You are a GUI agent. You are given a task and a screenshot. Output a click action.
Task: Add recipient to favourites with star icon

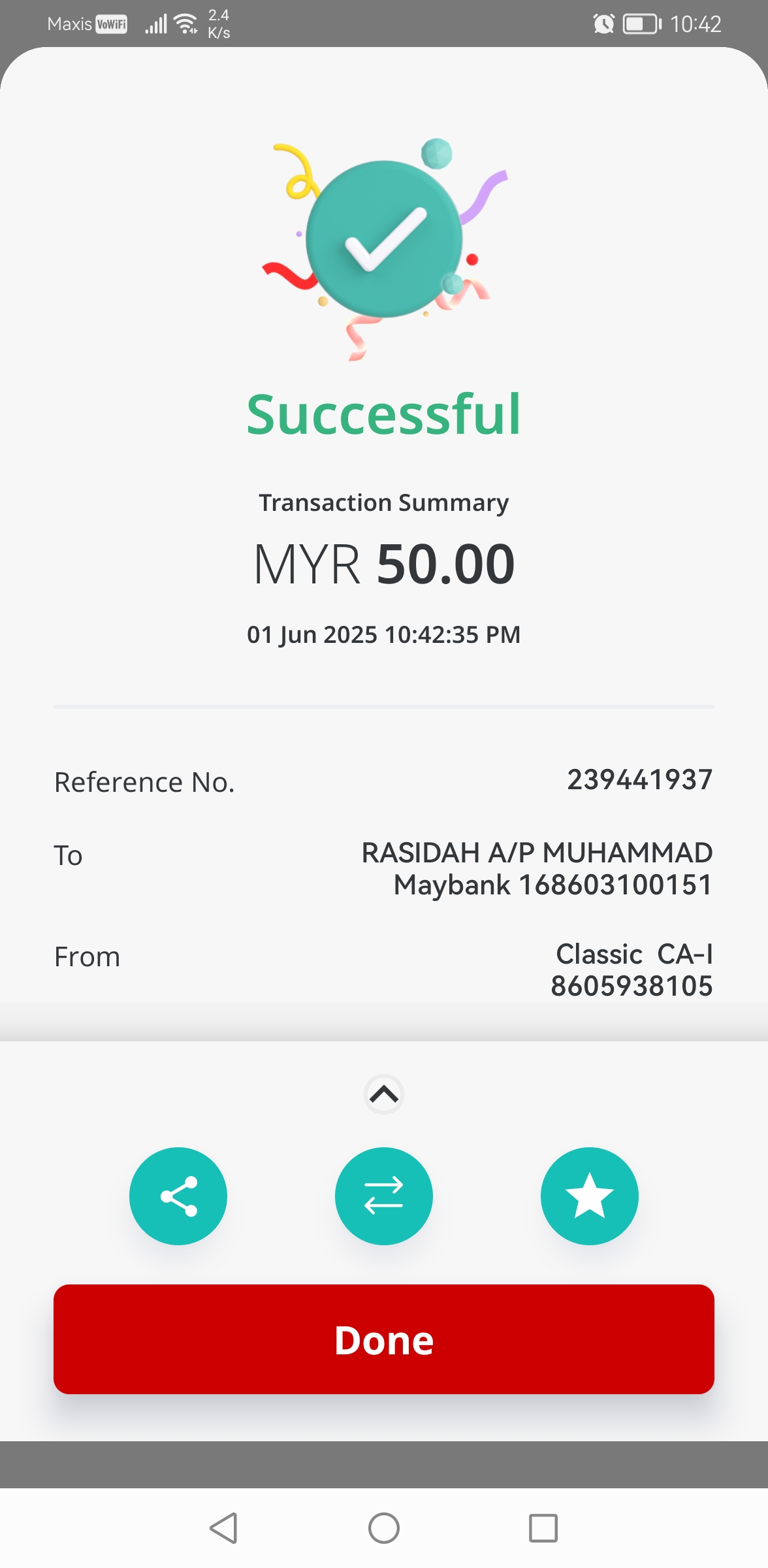coord(589,1196)
